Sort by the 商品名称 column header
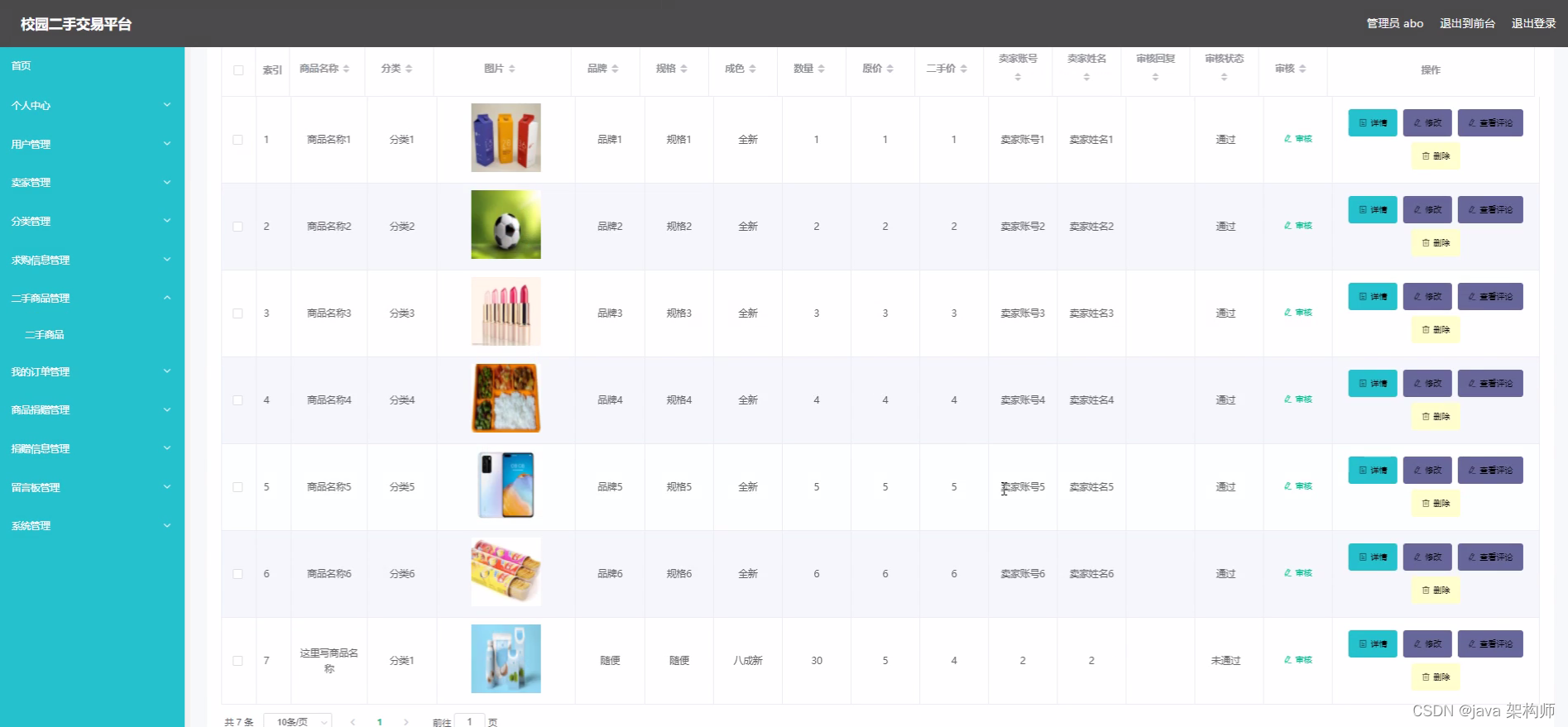This screenshot has height=727, width=1568. 324,69
